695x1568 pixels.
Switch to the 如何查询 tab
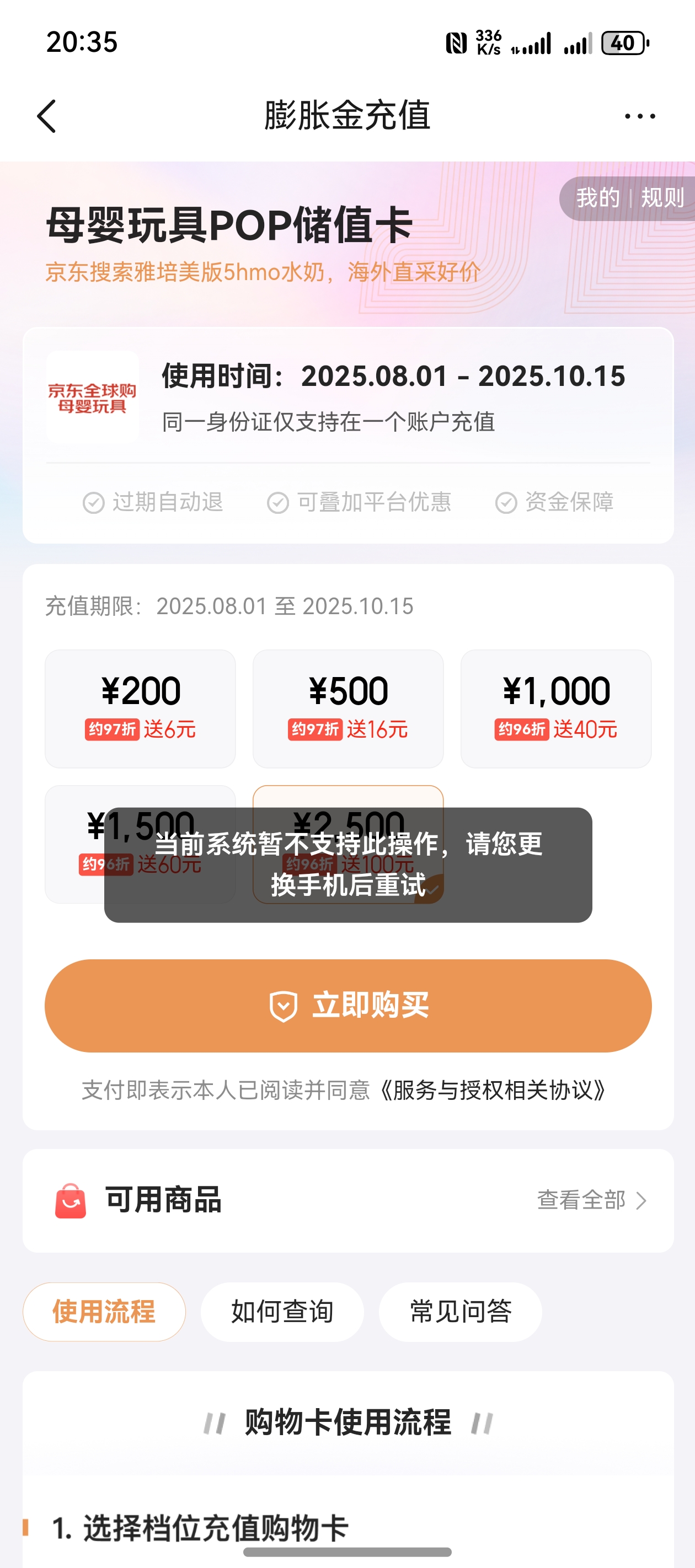282,1312
